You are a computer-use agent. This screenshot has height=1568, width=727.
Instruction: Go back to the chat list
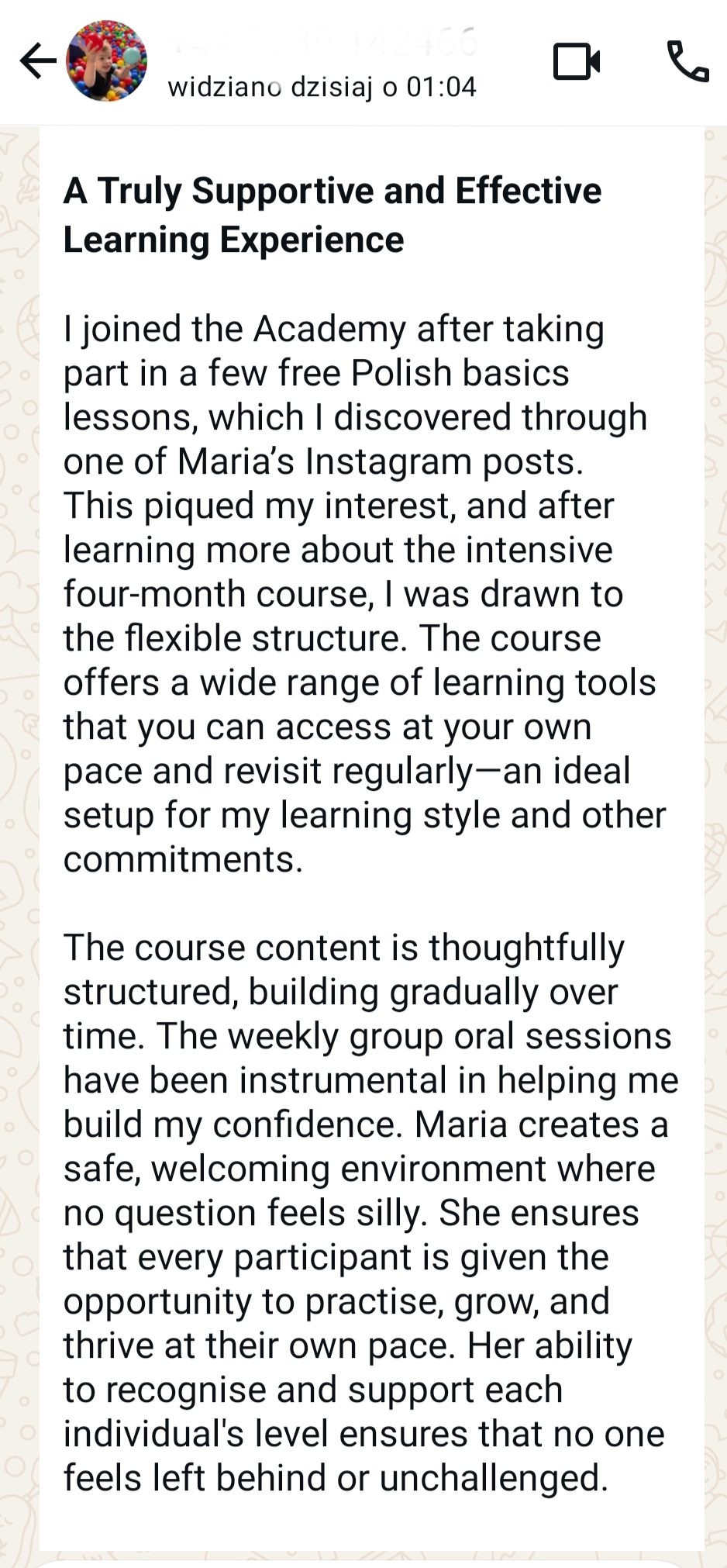(x=37, y=61)
